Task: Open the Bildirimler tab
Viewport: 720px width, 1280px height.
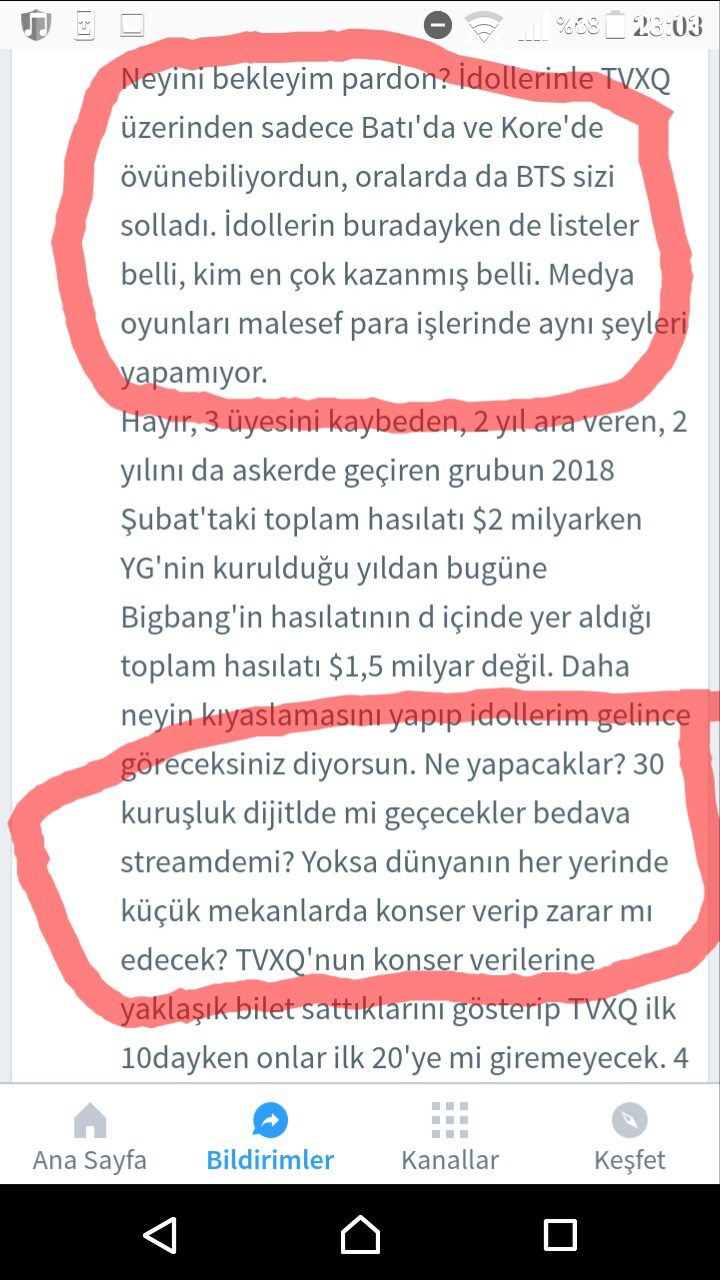Action: (x=270, y=1136)
